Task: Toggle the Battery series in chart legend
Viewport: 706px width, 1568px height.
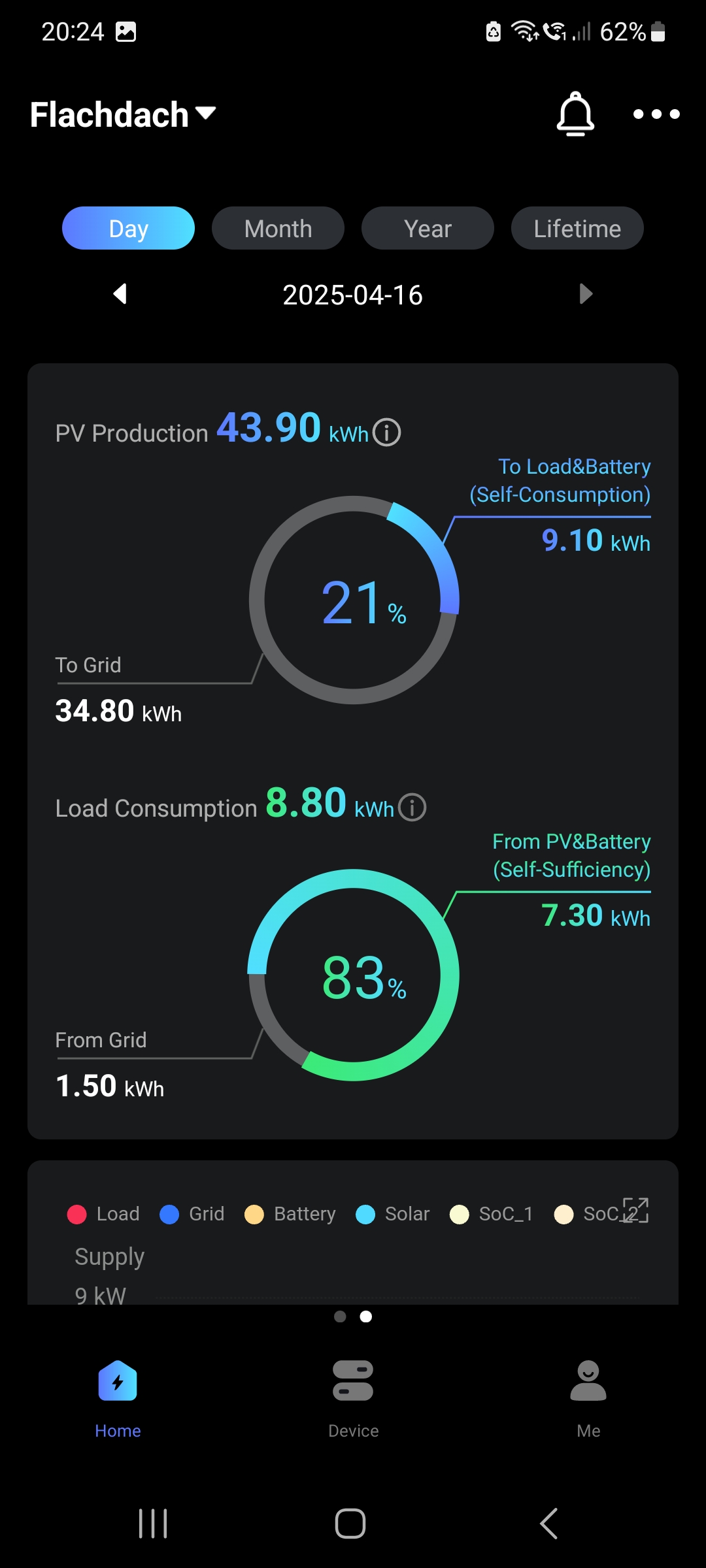Action: coord(290,1214)
